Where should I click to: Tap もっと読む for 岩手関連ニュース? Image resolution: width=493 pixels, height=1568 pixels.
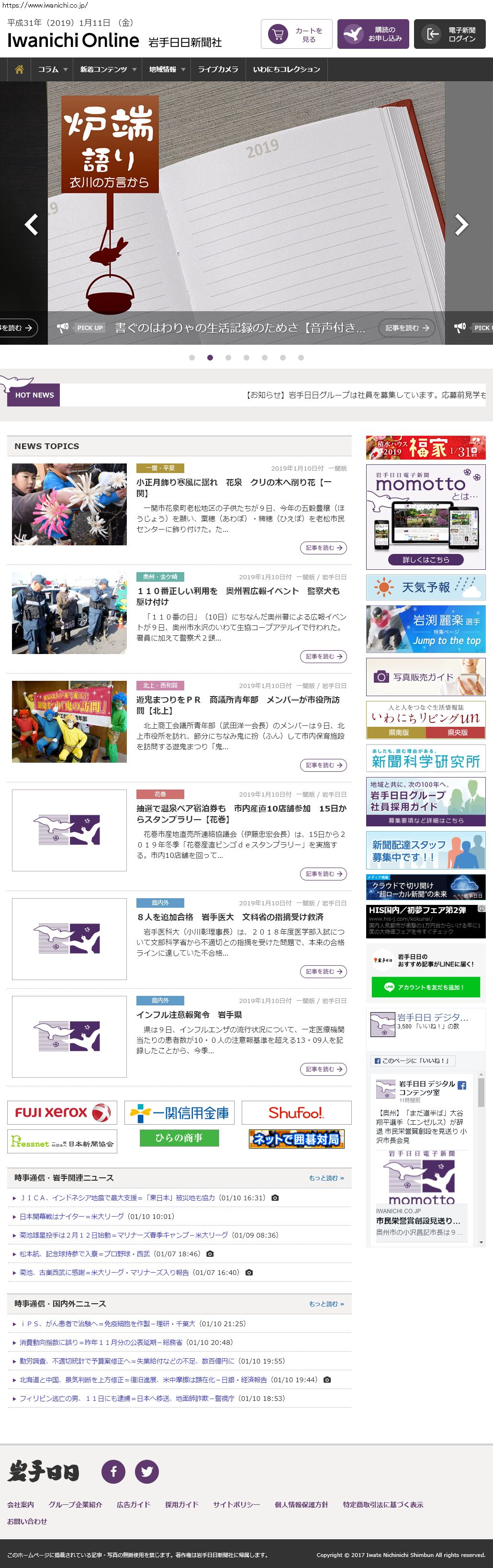coord(326,1178)
